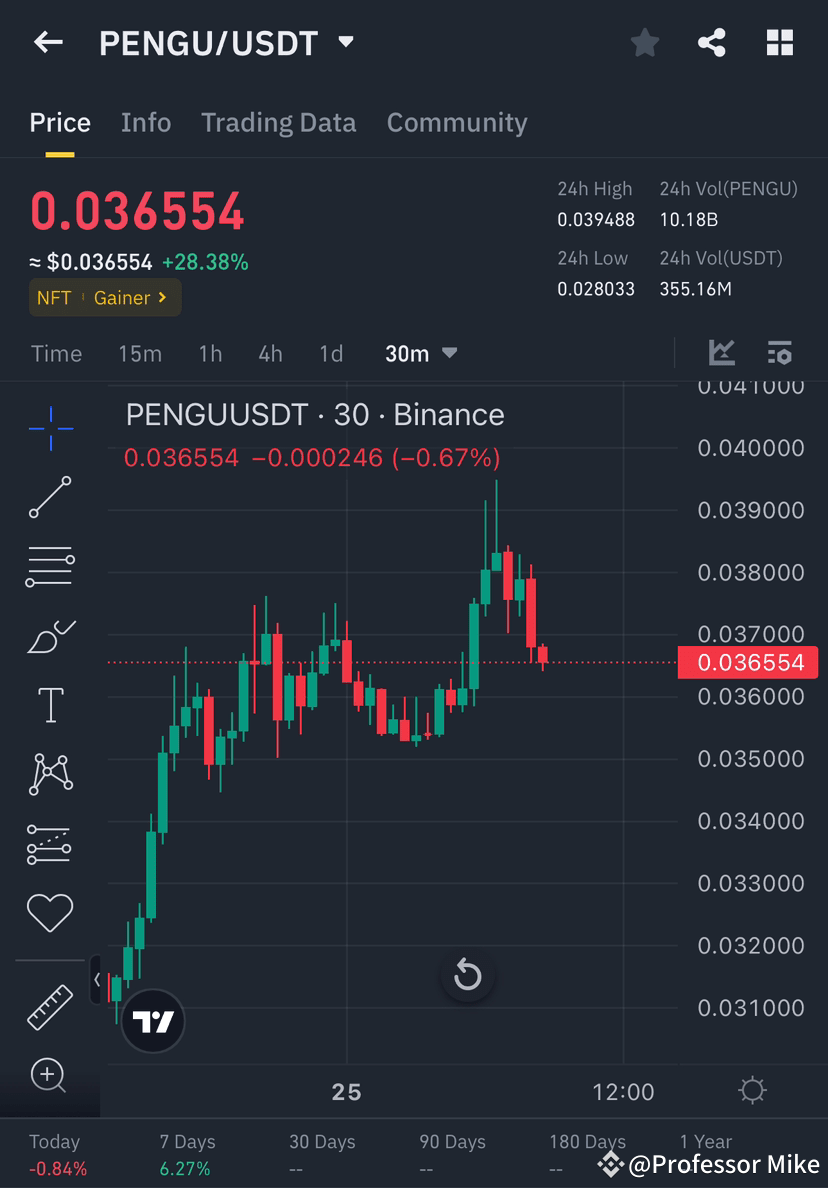This screenshot has height=1188, width=828.
Task: Click the TradingView logo on the chart
Action: (x=152, y=1021)
